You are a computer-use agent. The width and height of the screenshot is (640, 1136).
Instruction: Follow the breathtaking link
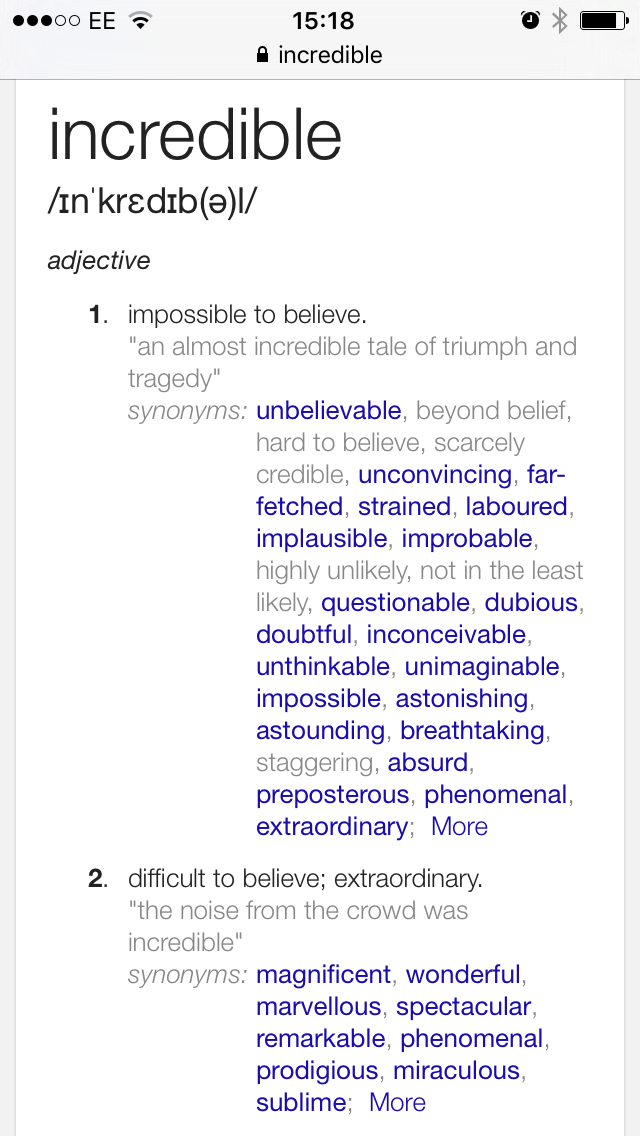tap(472, 730)
